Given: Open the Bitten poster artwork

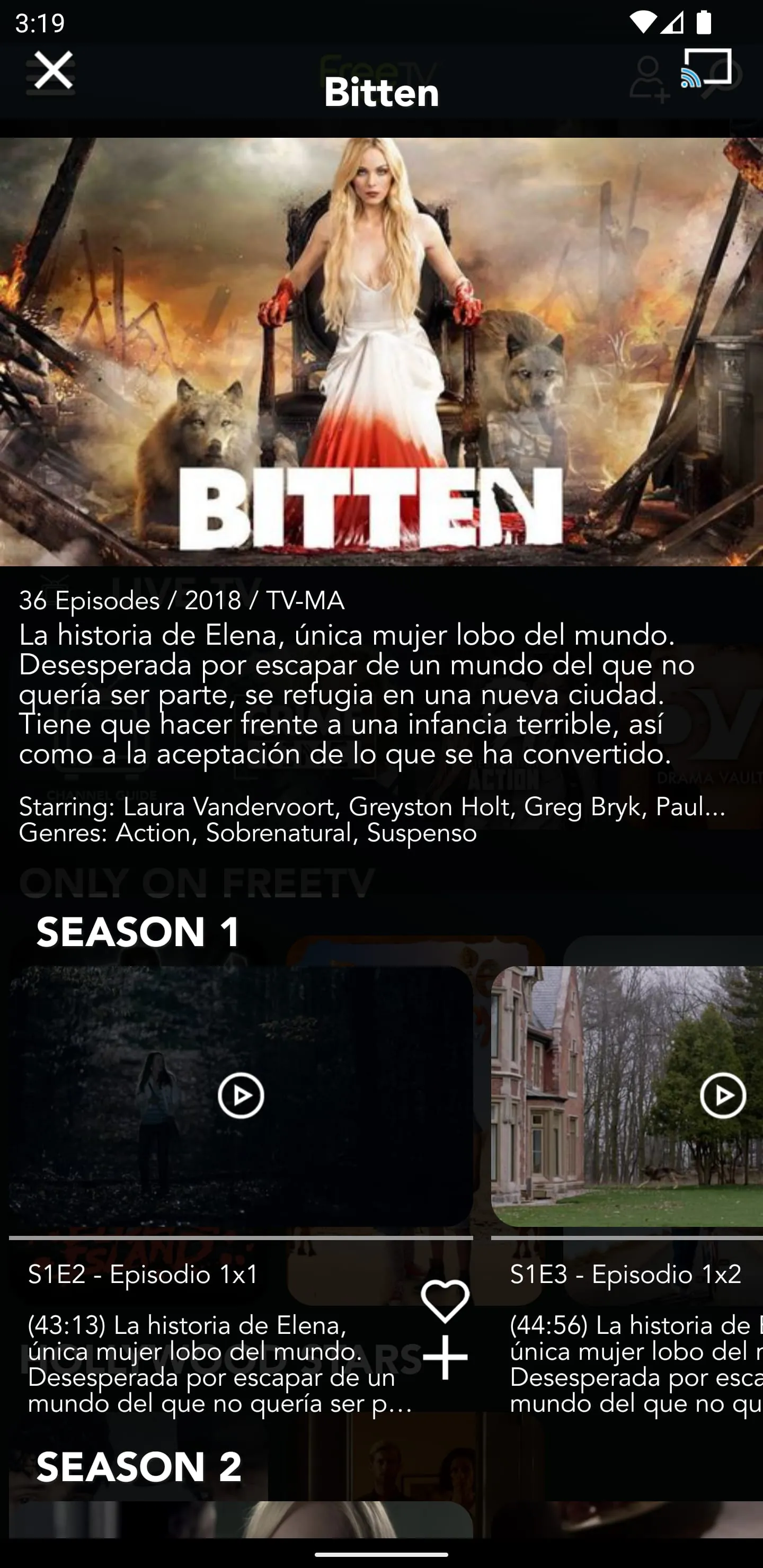Looking at the screenshot, I should [x=381, y=347].
